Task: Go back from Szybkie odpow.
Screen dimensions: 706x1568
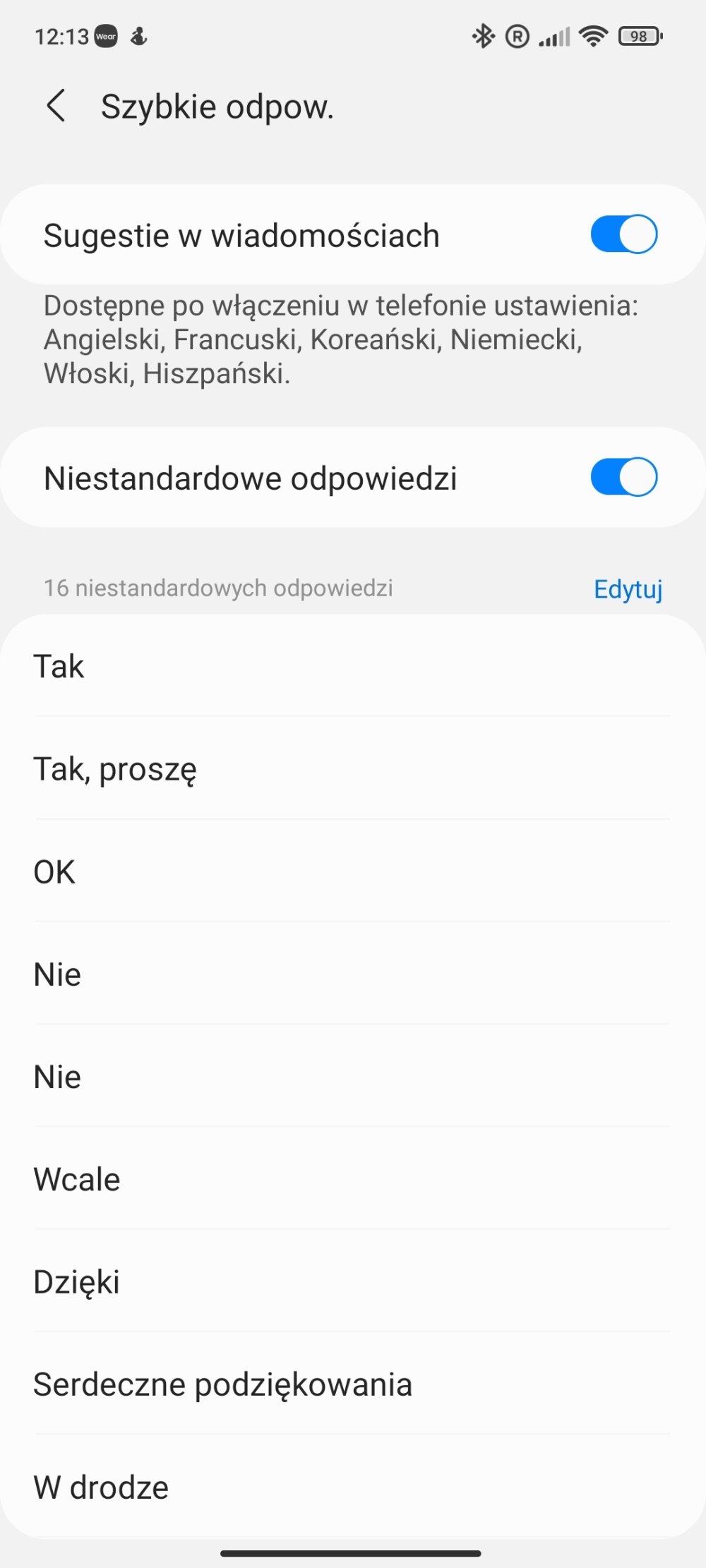Action: (x=56, y=107)
